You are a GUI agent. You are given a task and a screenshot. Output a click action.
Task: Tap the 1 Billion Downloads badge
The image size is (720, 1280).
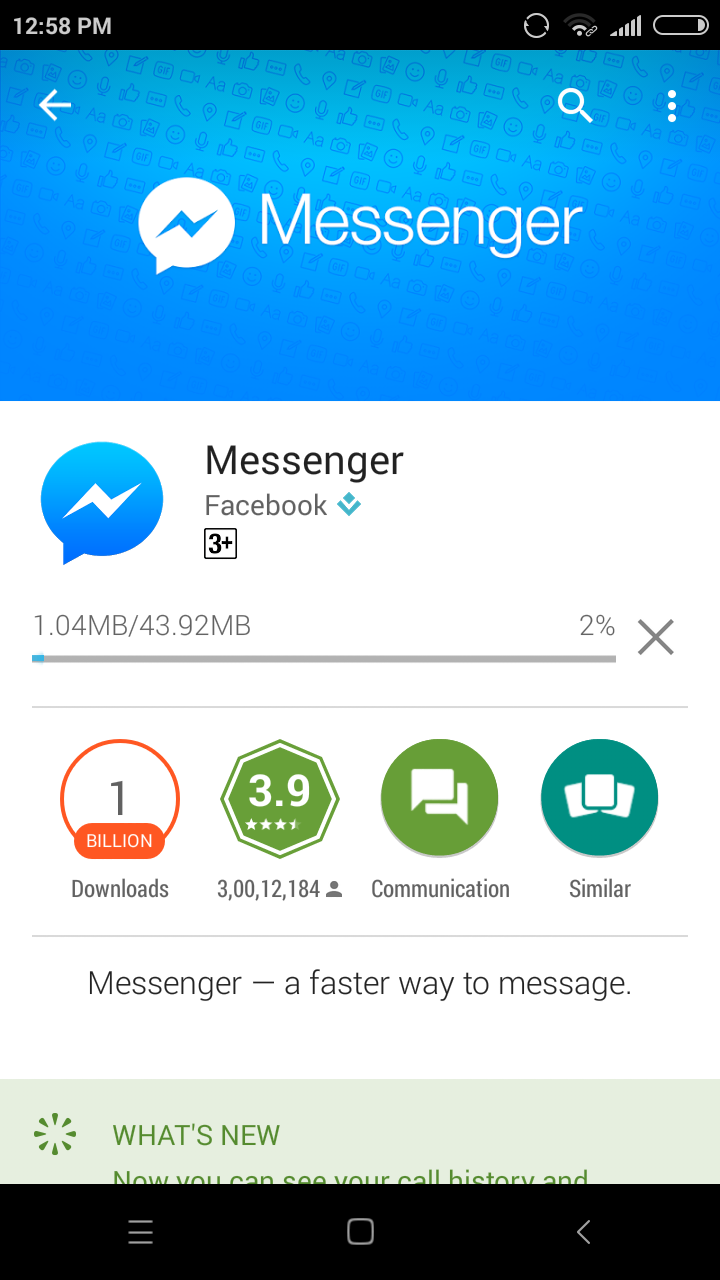[x=120, y=800]
